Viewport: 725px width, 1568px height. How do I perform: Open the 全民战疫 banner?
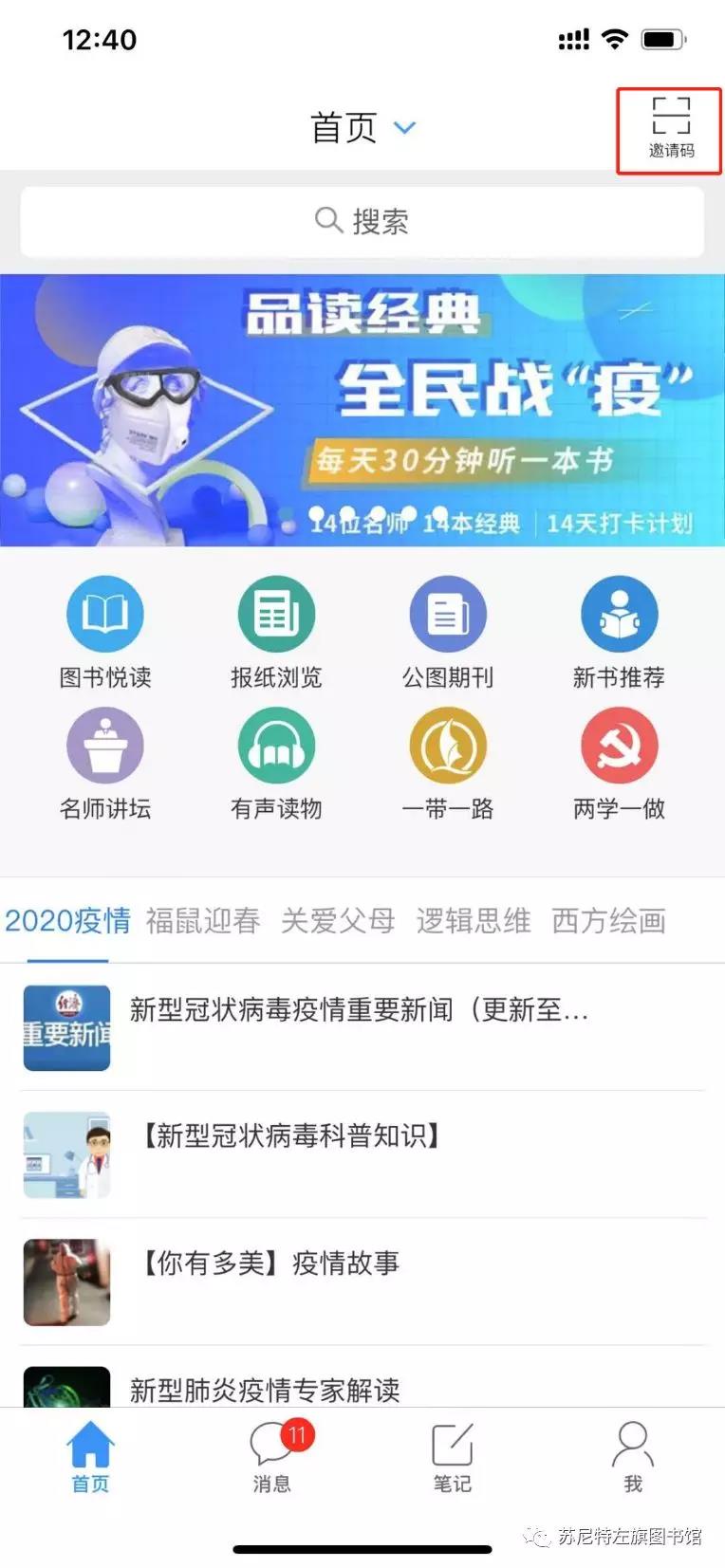pyautogui.click(x=362, y=410)
